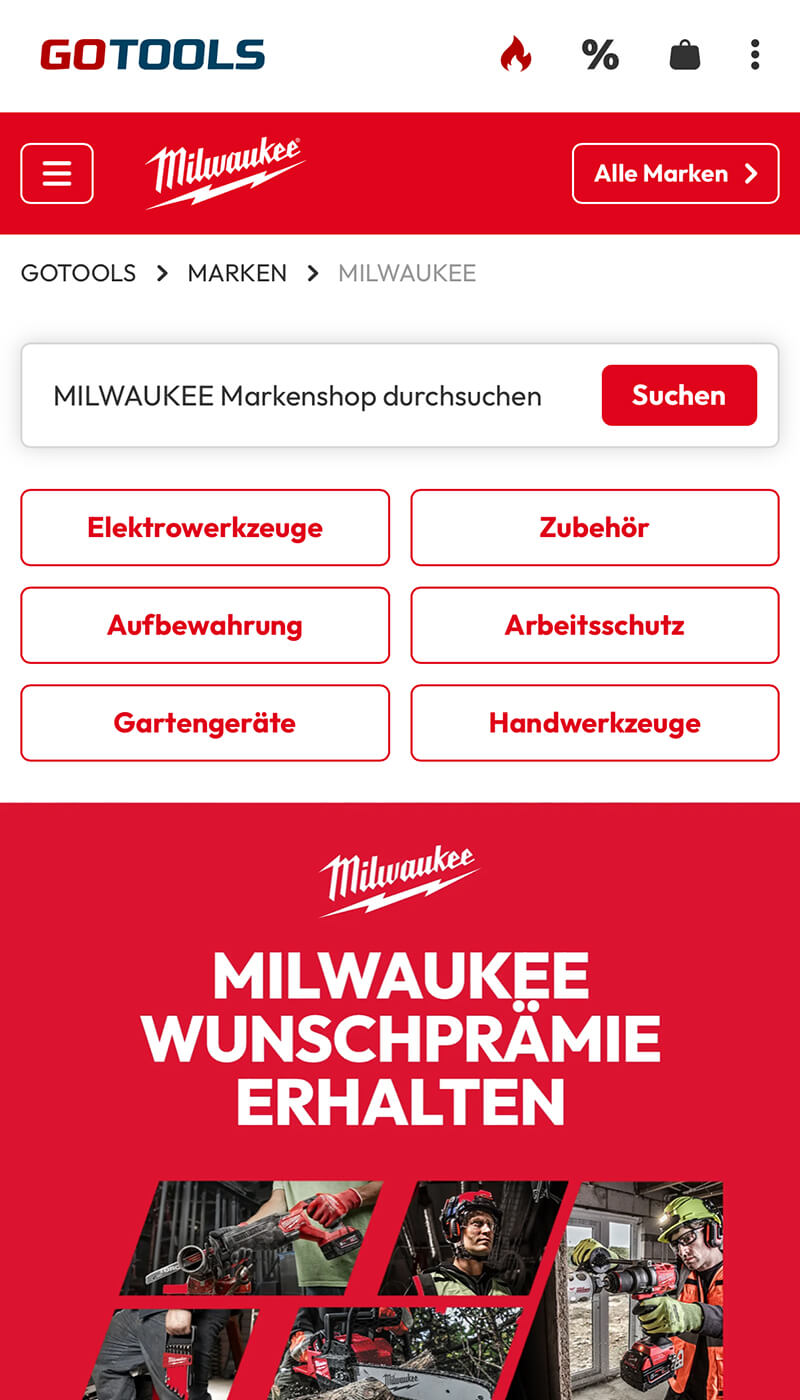Open the shopping bag cart
This screenshot has width=800, height=1400.
684,54
